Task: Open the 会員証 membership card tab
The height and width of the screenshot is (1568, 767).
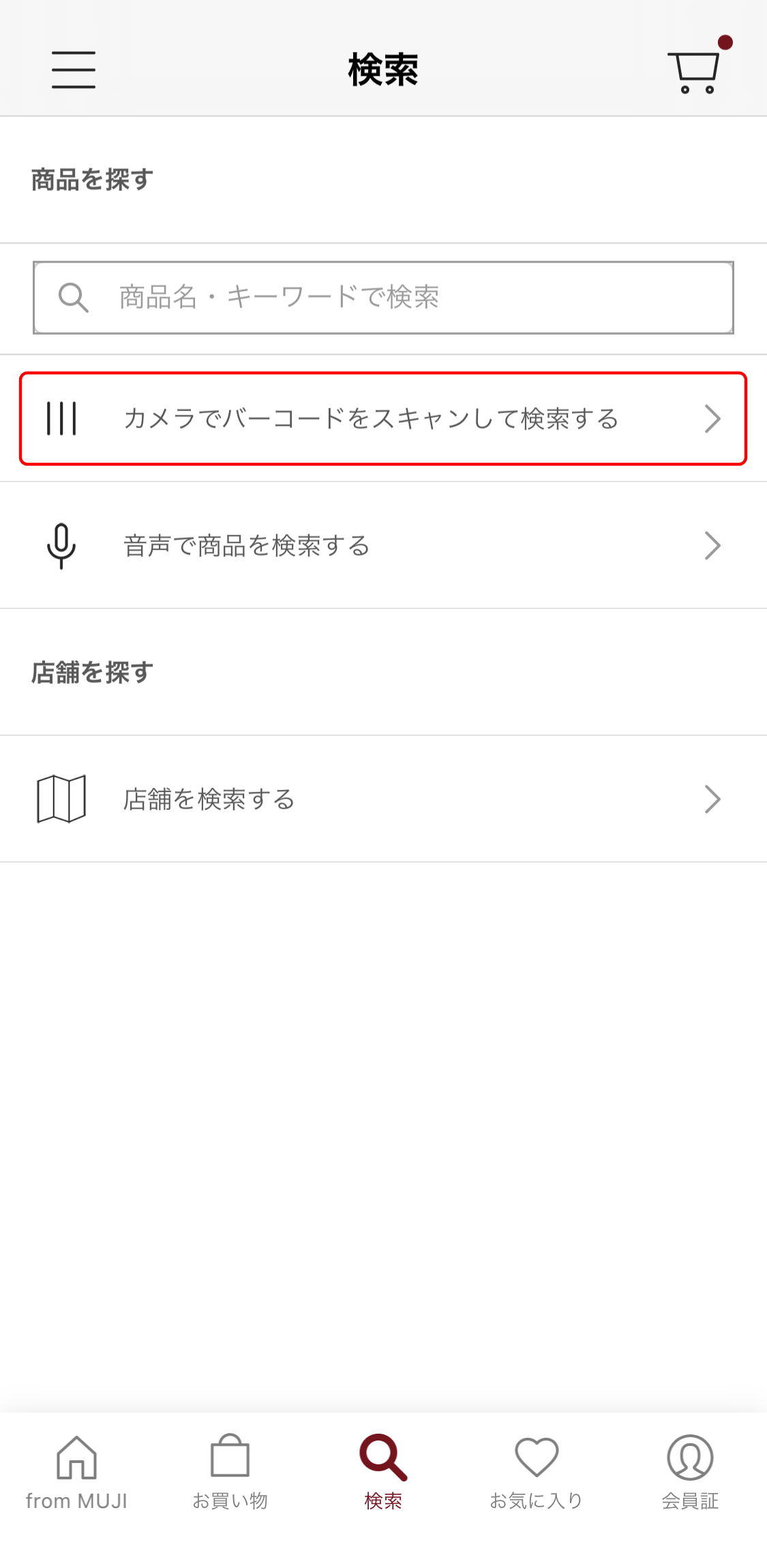Action: click(x=690, y=1471)
